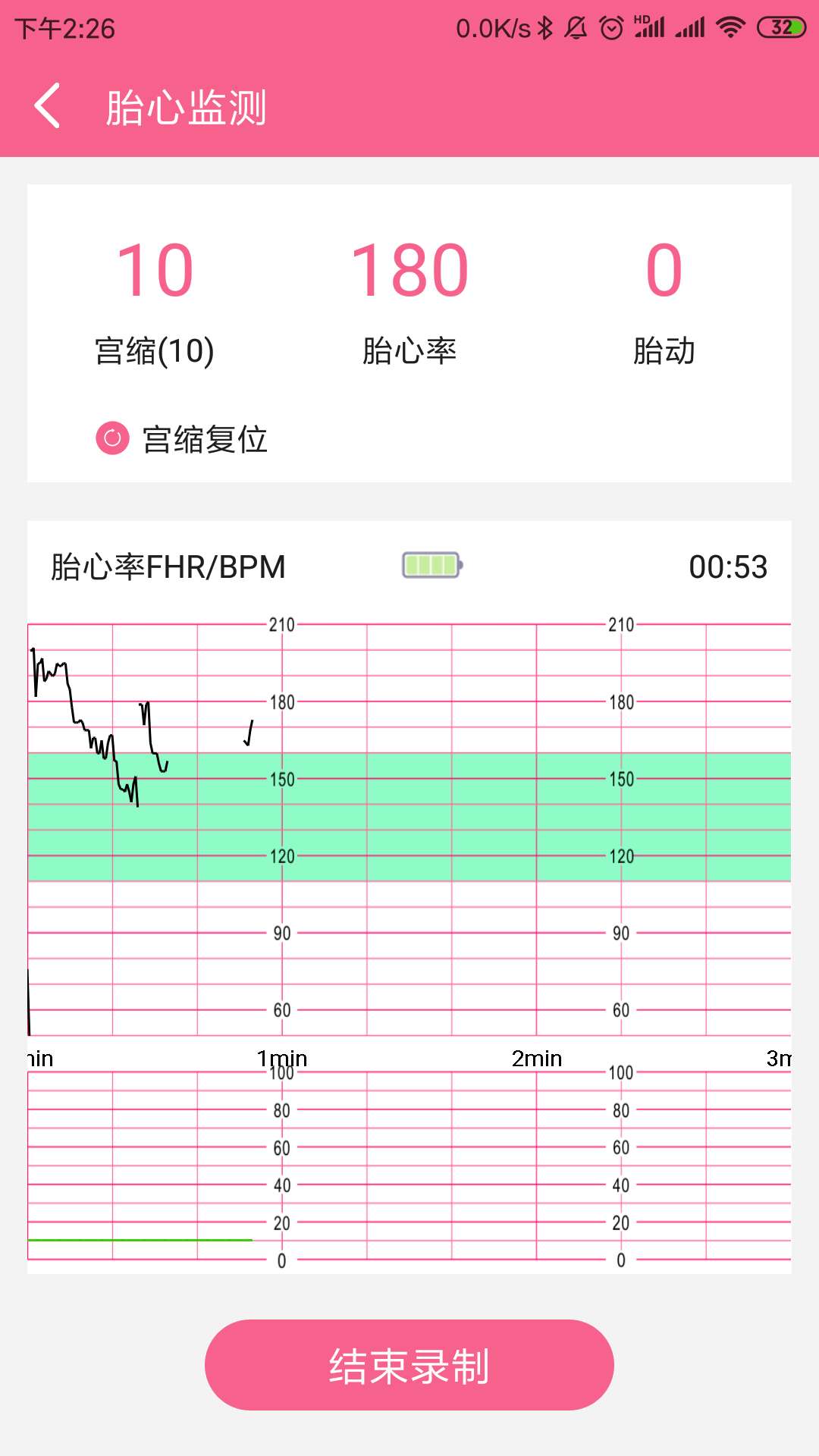The height and width of the screenshot is (1456, 819).
Task: Tap the 1min marker on timeline
Action: click(281, 1057)
